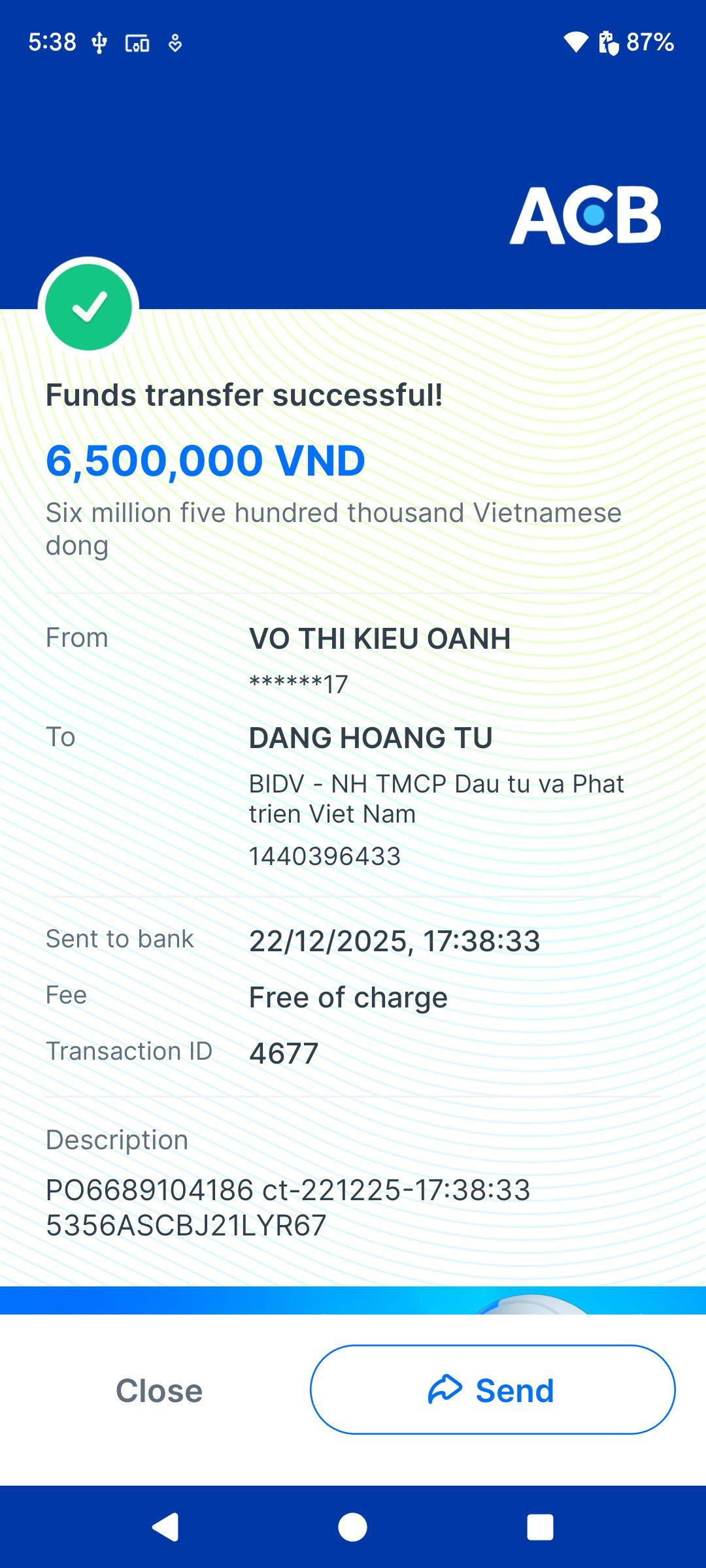This screenshot has height=1568, width=706.
Task: Close the transfer receipt screen
Action: pyautogui.click(x=159, y=1390)
